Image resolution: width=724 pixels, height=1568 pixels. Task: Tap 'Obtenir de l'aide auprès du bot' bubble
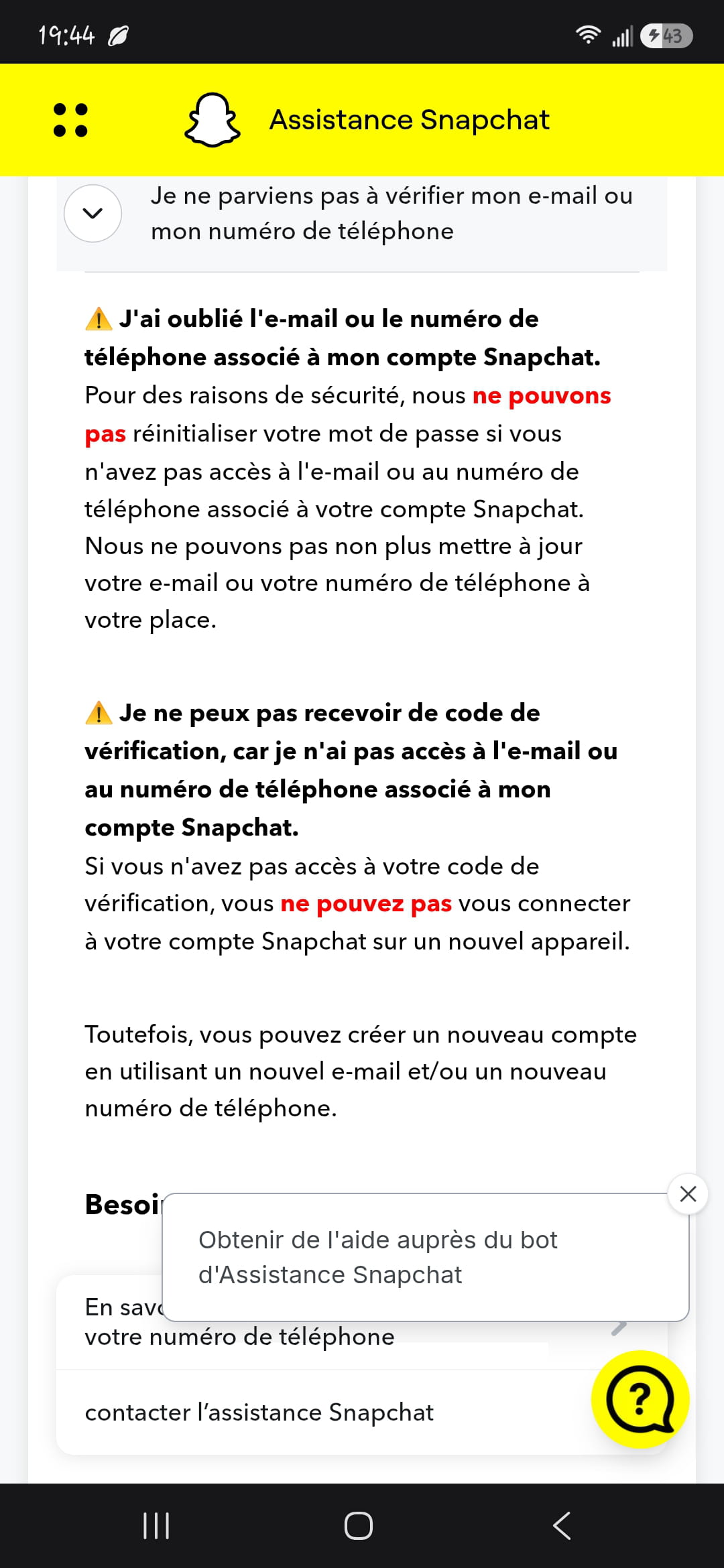pyautogui.click(x=426, y=1257)
